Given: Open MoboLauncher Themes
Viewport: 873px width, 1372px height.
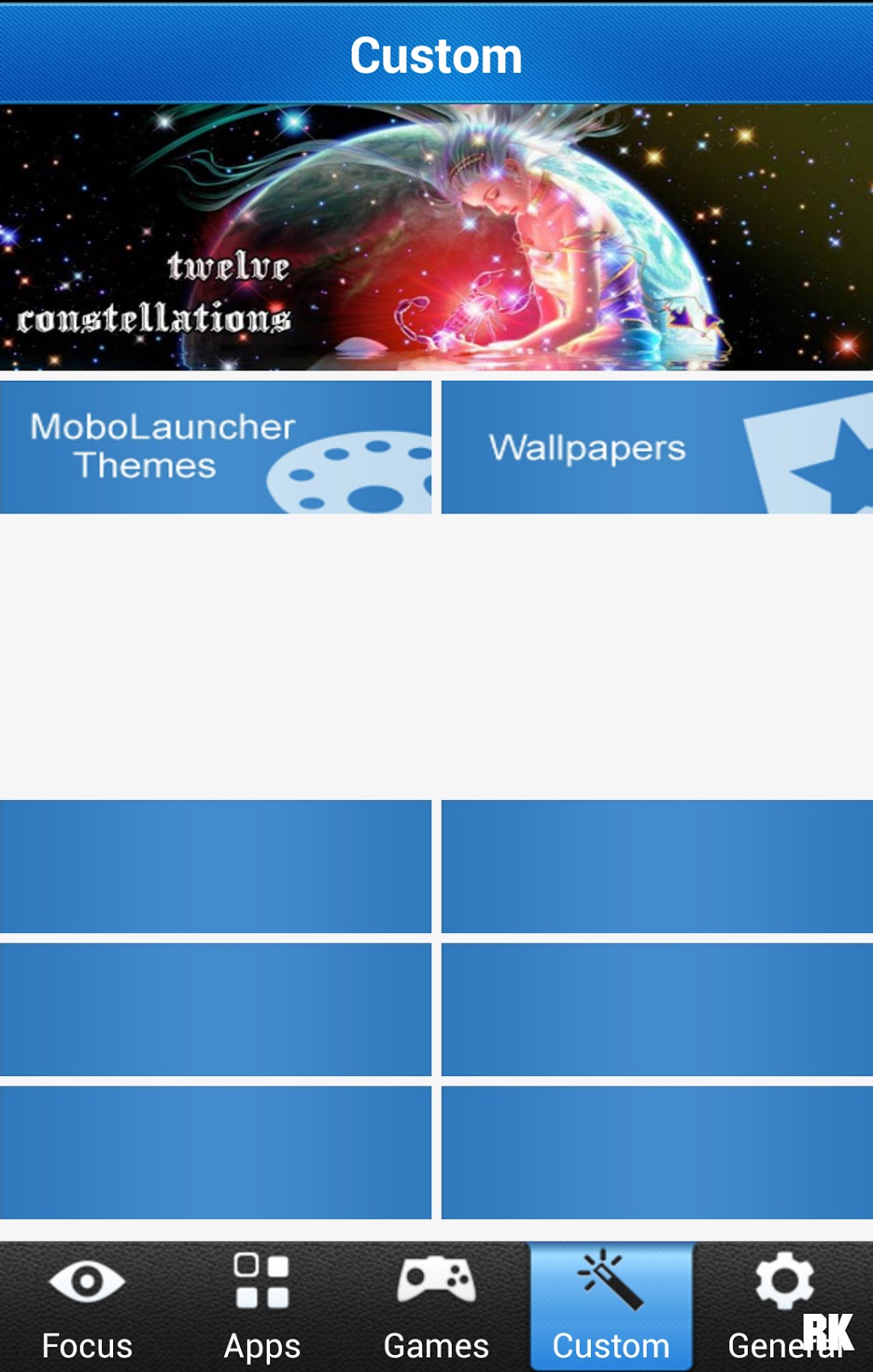Looking at the screenshot, I should click(215, 447).
